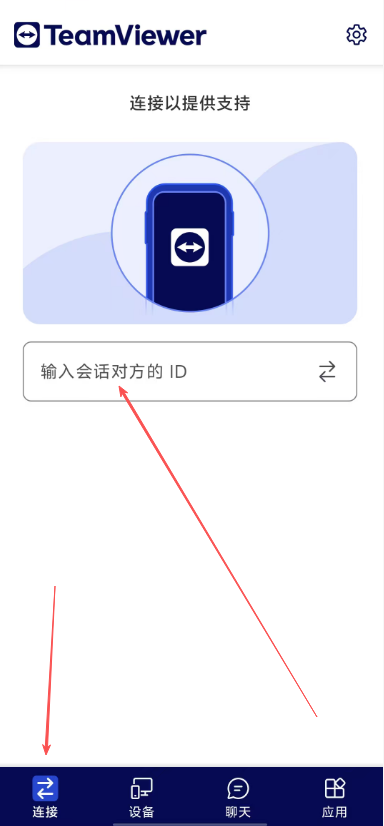Go to the 应用 tab
Image resolution: width=384 pixels, height=826 pixels.
334,796
